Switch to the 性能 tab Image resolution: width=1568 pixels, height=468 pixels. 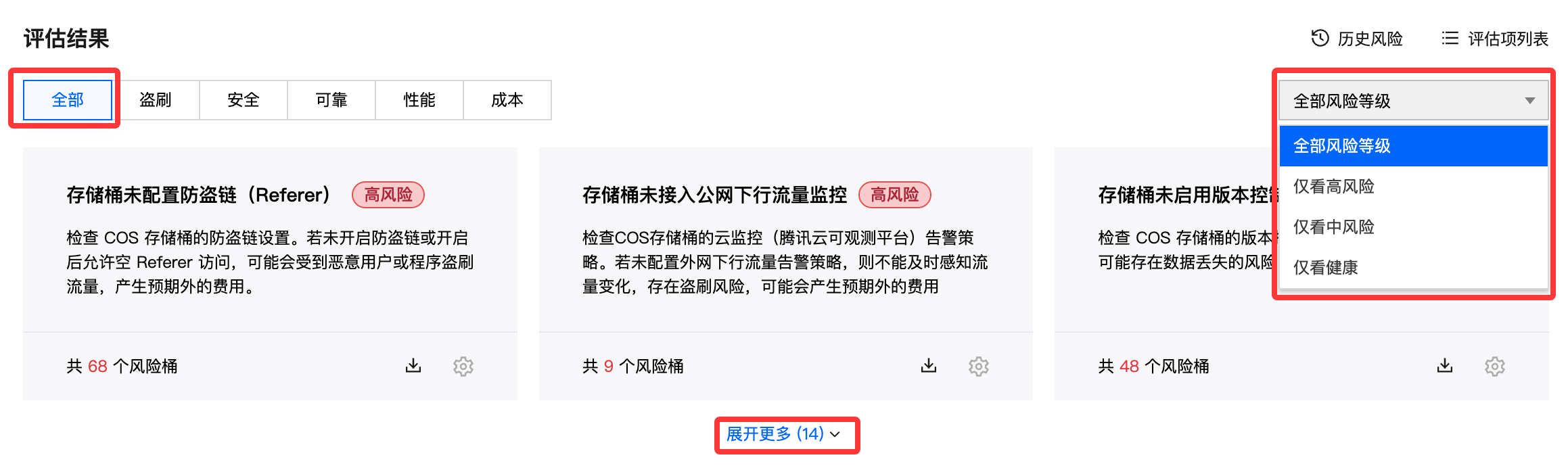419,100
